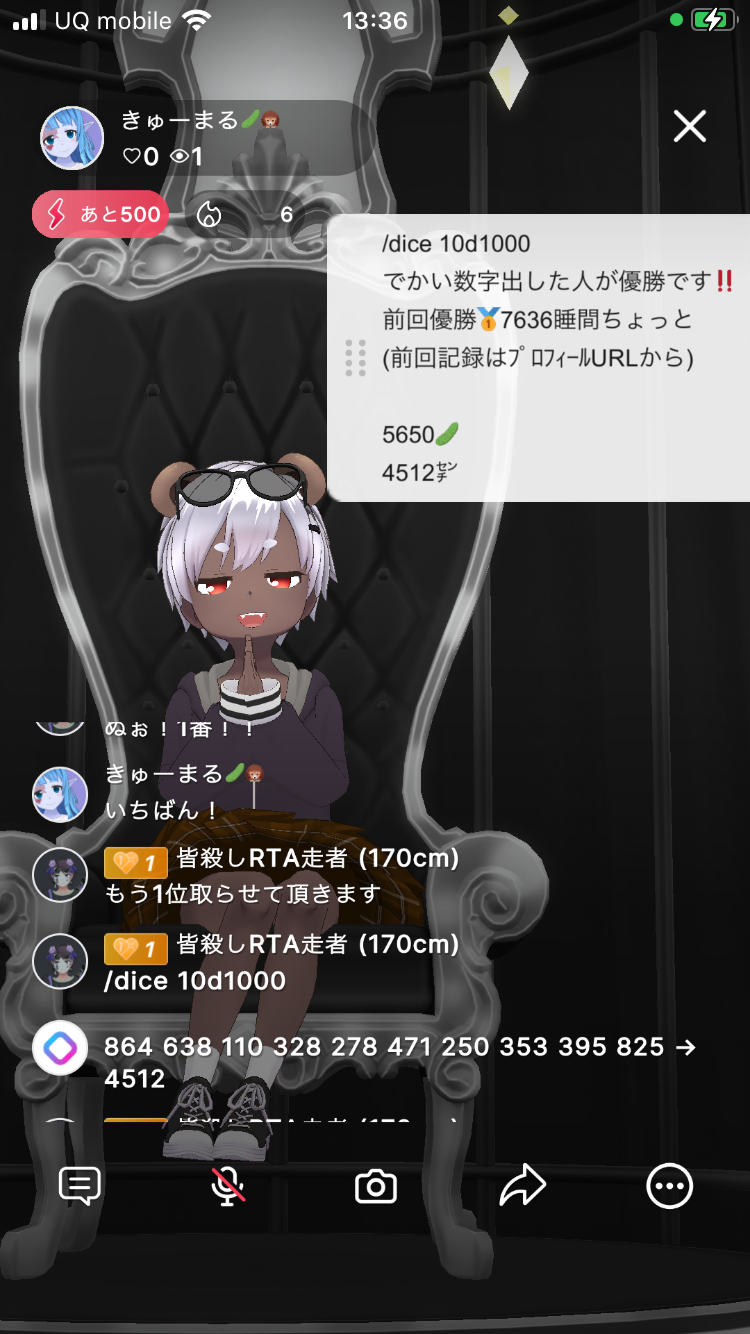
Task: Open avatar of きゅーまる saying いちばん！
Action: (x=60, y=795)
